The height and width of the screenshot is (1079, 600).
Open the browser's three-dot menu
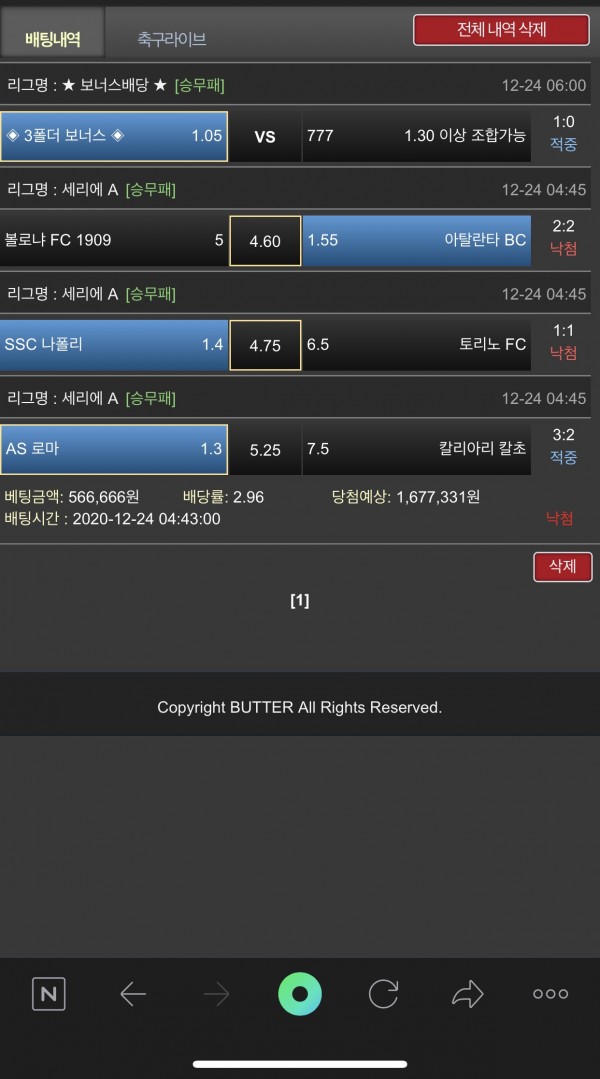coord(550,994)
